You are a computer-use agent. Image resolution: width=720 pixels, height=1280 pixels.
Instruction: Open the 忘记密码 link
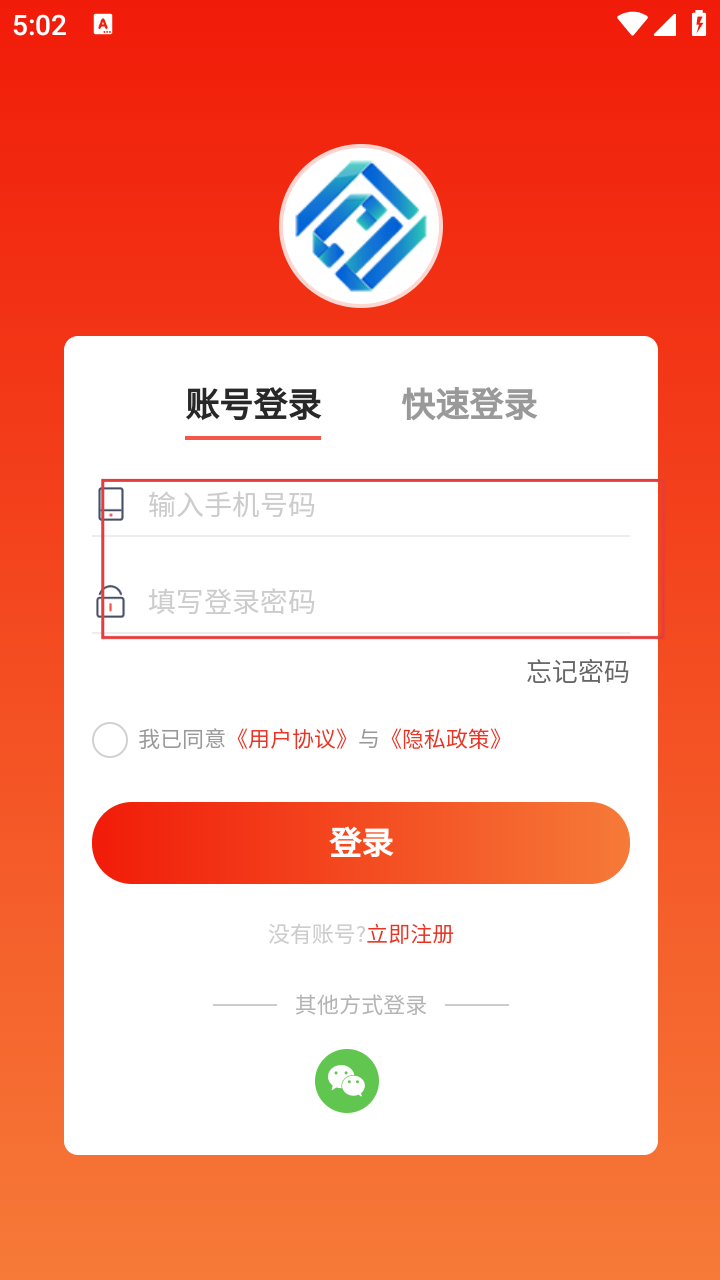578,672
